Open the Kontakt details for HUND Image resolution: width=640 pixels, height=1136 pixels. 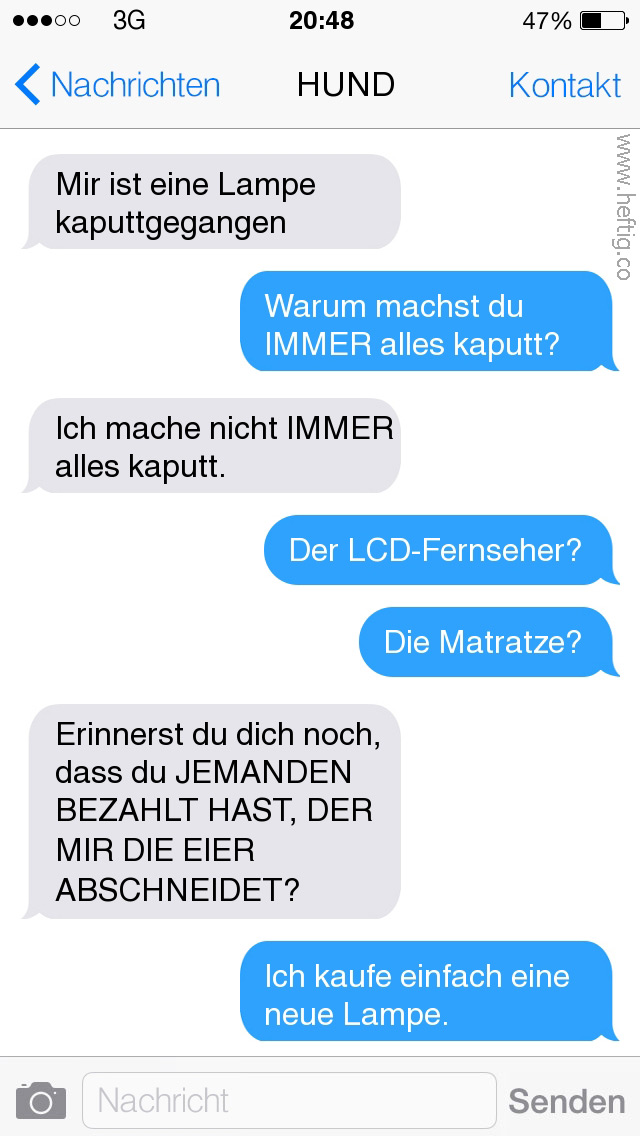[565, 86]
